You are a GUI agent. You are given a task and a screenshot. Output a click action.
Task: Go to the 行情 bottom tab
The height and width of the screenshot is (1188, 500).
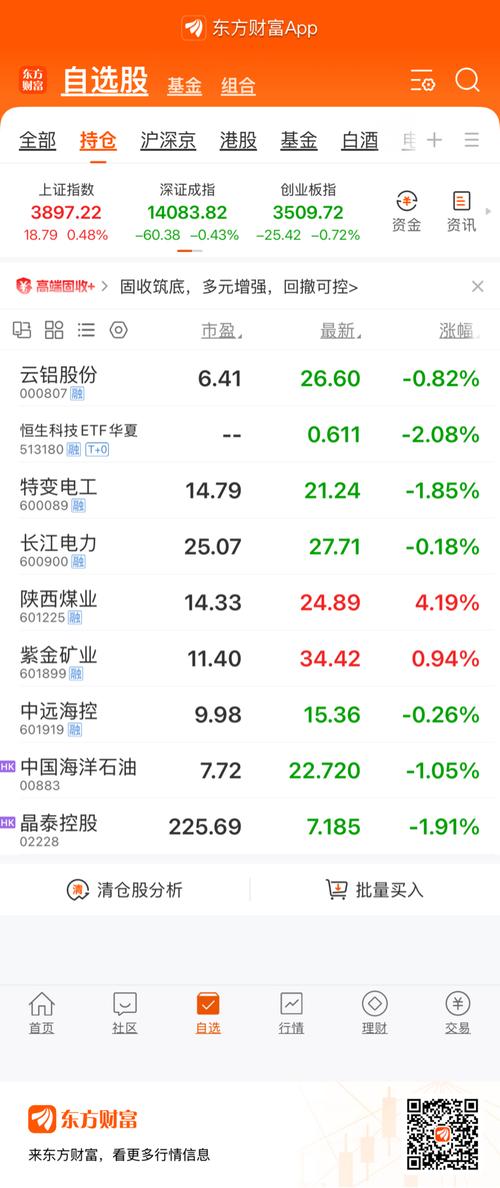tap(292, 1014)
